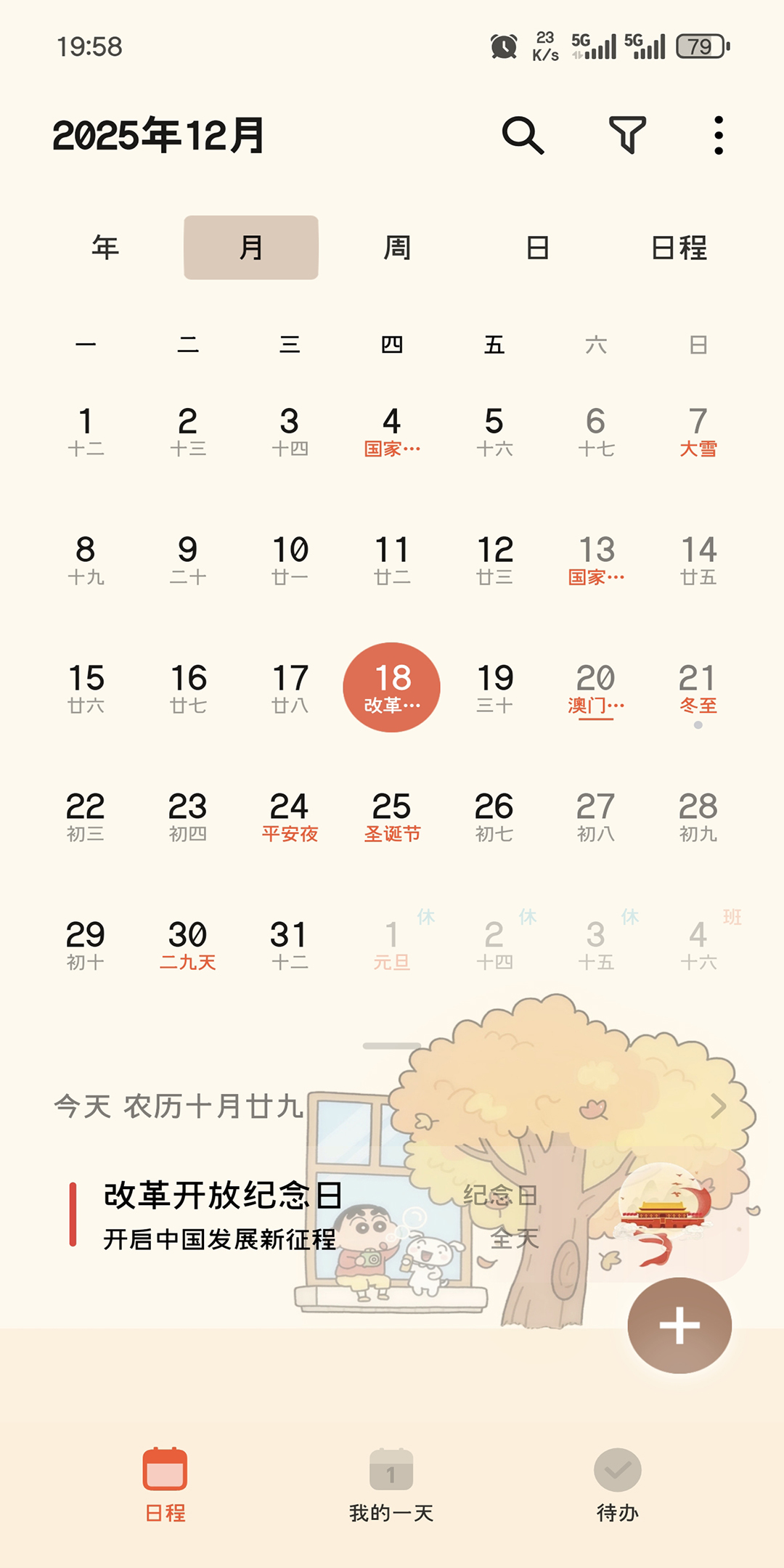This screenshot has width=784, height=1568.
Task: Select January 1 元旦
Action: [392, 944]
